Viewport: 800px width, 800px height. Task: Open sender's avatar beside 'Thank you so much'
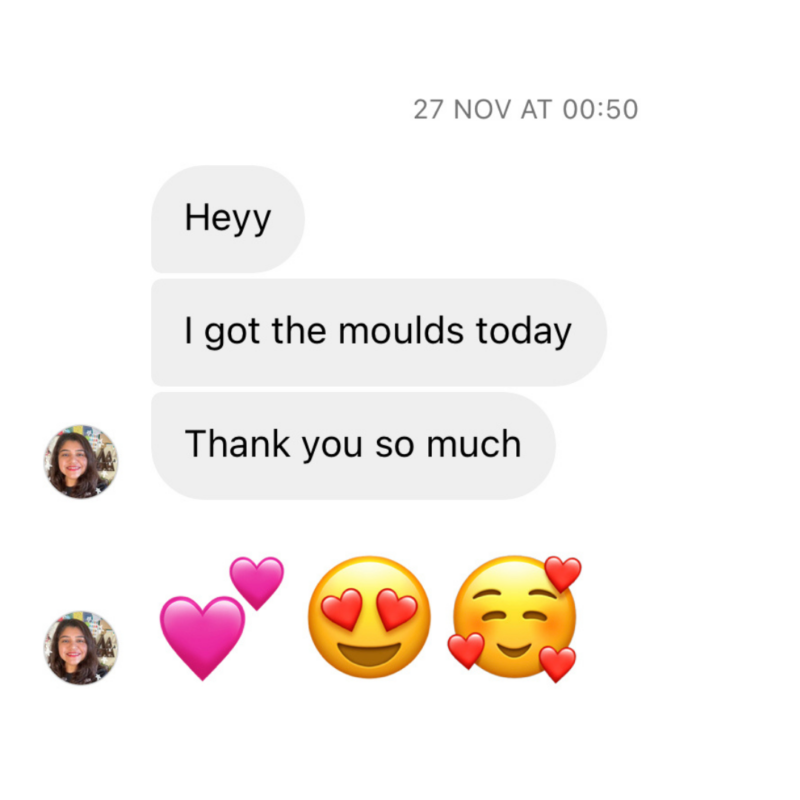81,461
